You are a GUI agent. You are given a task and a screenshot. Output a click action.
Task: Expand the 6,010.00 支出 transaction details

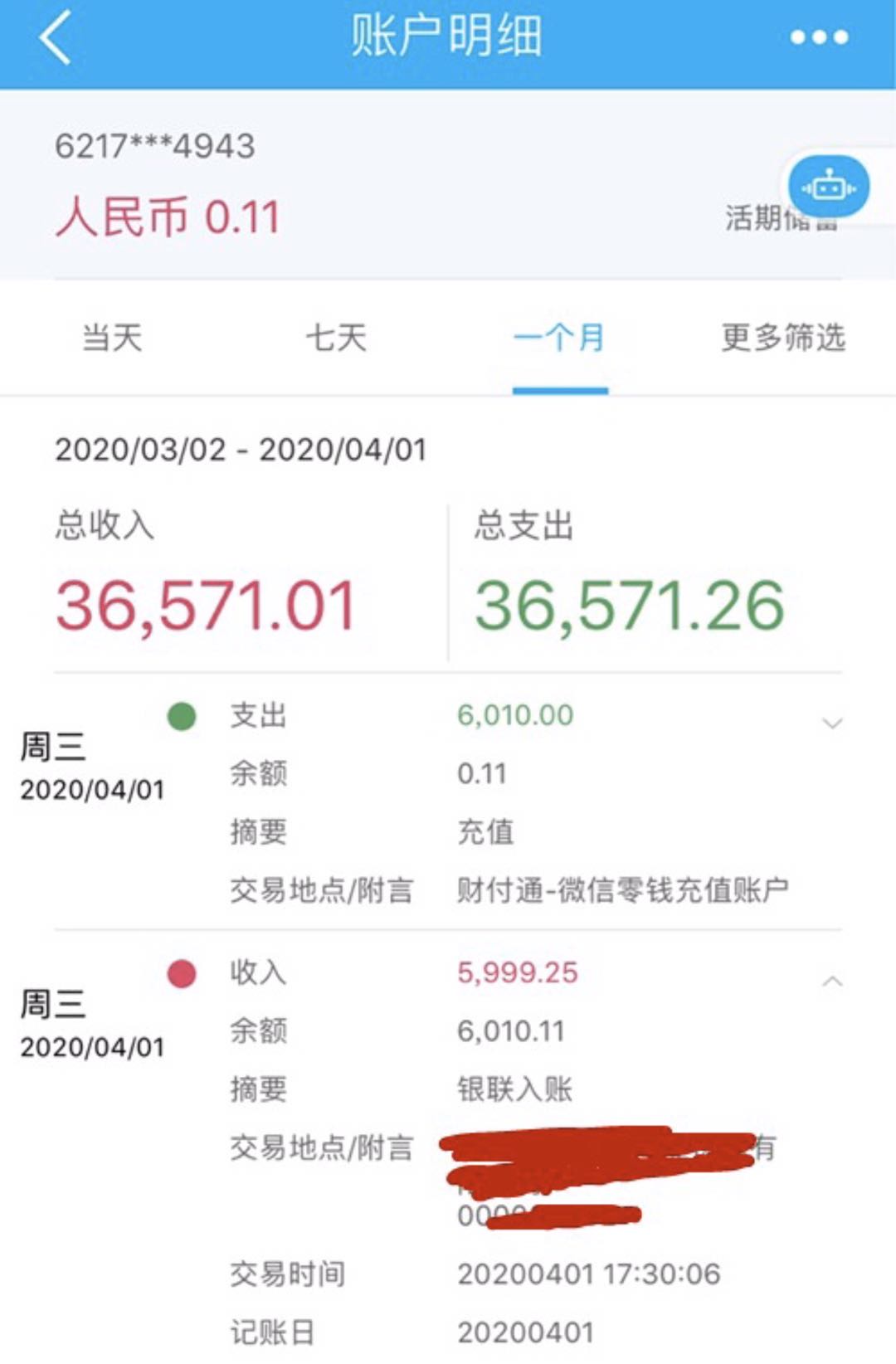coord(831,723)
